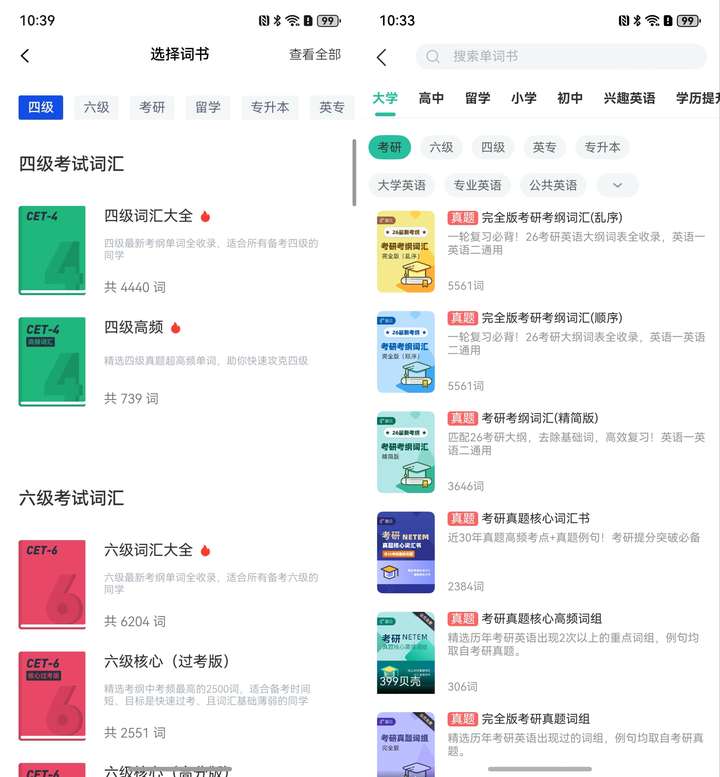The width and height of the screenshot is (720, 777).
Task: Open 六级词汇大全 wordbook
Action: tap(148, 550)
